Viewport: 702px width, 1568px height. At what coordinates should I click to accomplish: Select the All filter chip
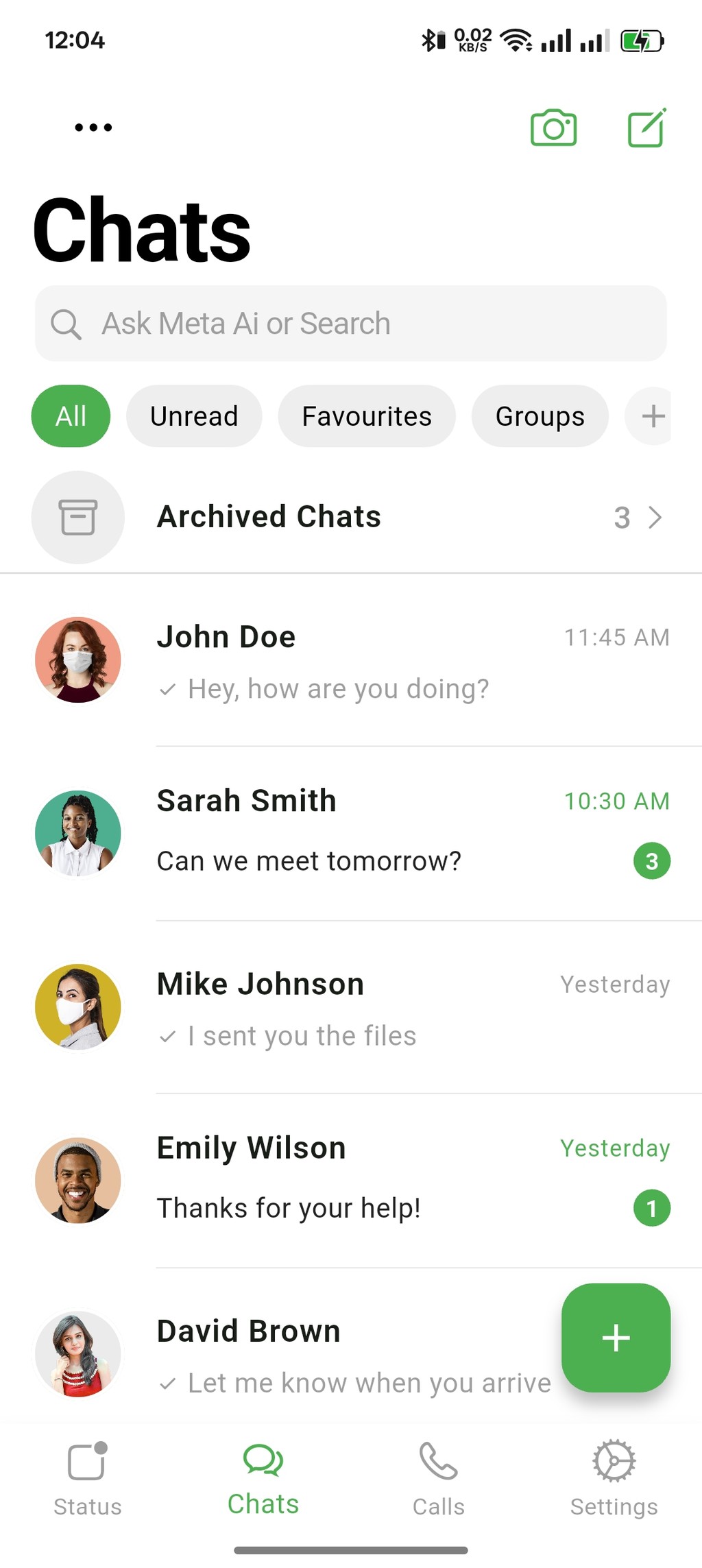tap(71, 416)
